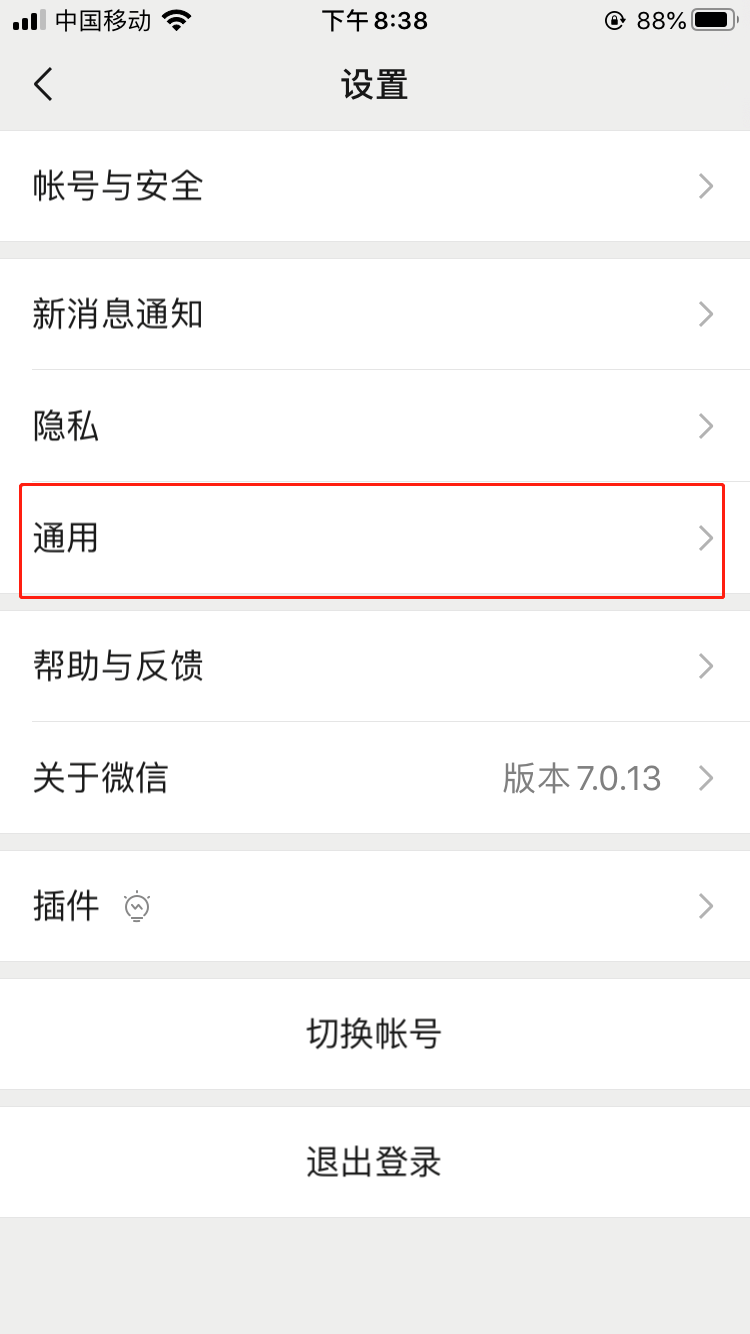Open the 插件 plugins row
The height and width of the screenshot is (1334, 750).
(x=375, y=906)
